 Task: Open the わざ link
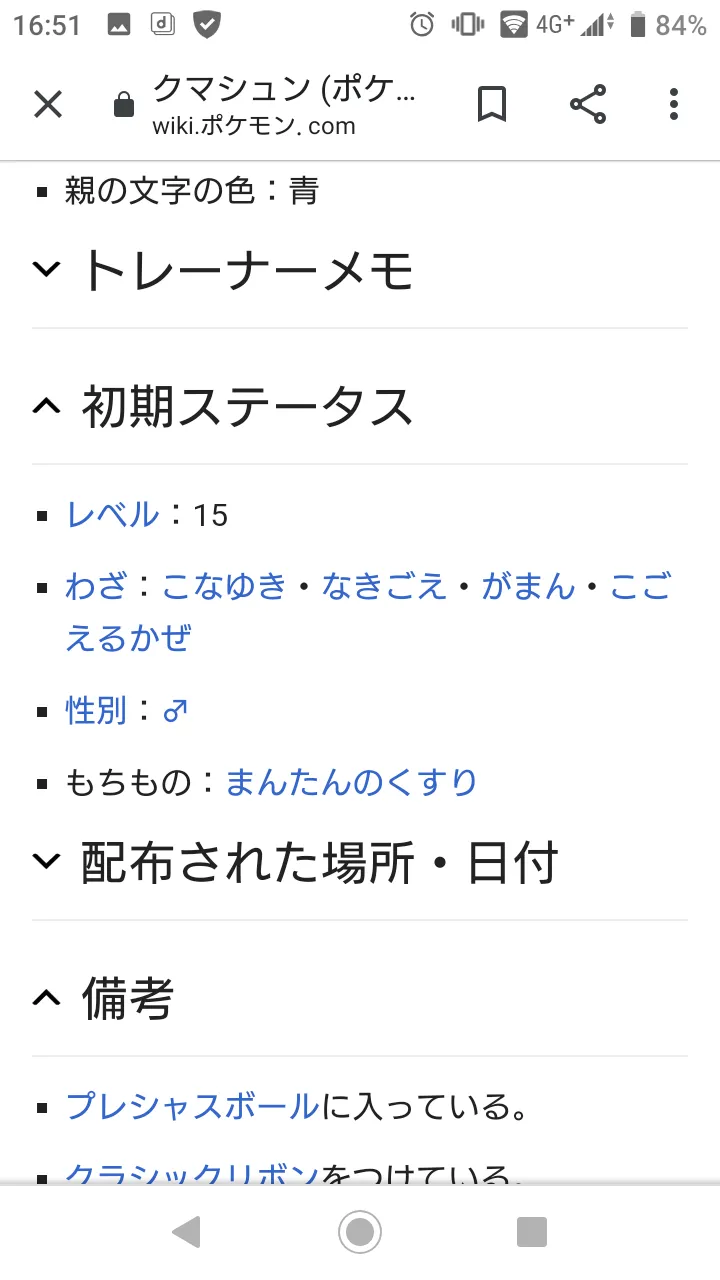coord(96,585)
